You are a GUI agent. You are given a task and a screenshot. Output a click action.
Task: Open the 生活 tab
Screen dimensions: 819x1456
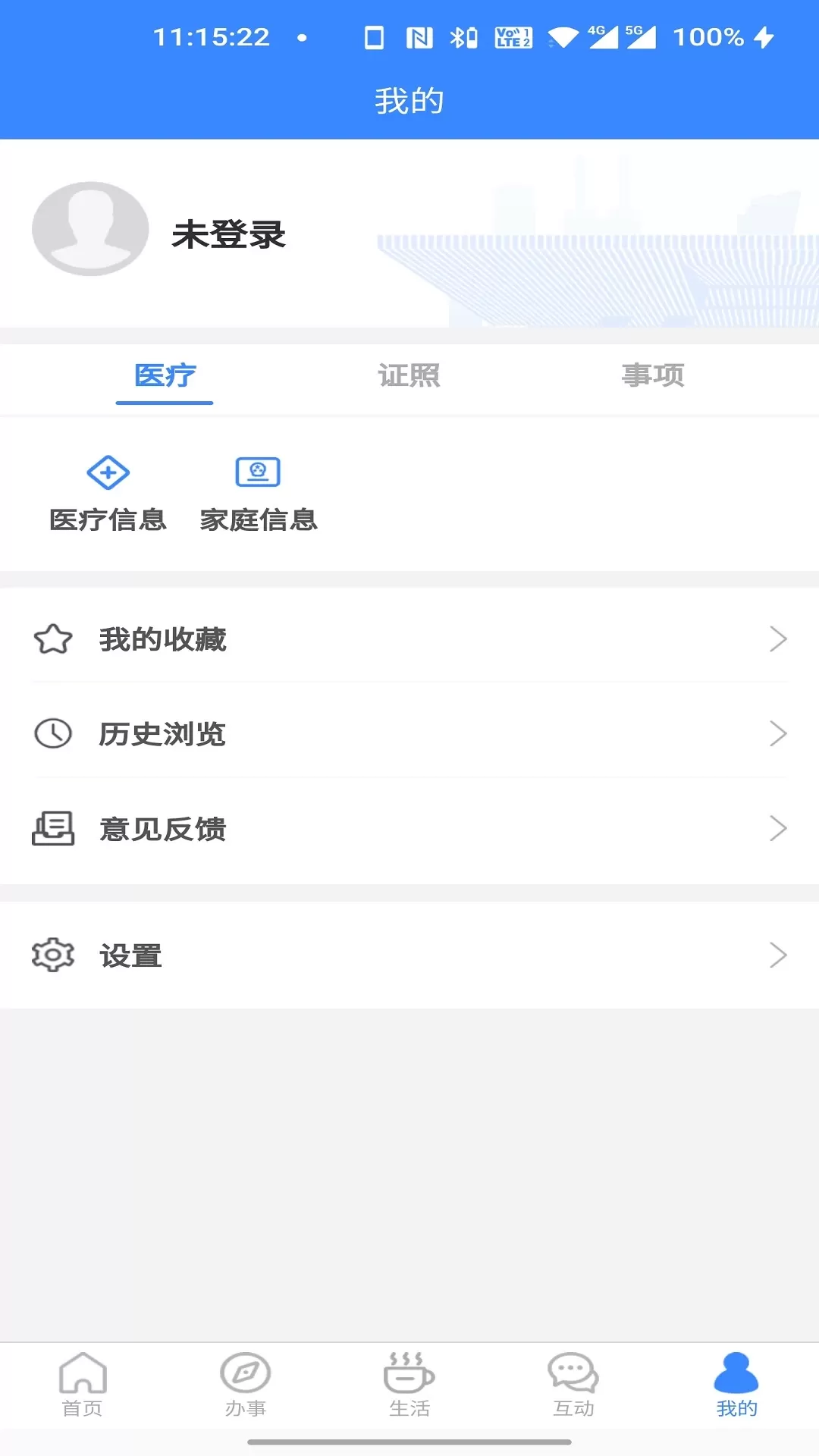click(409, 1385)
